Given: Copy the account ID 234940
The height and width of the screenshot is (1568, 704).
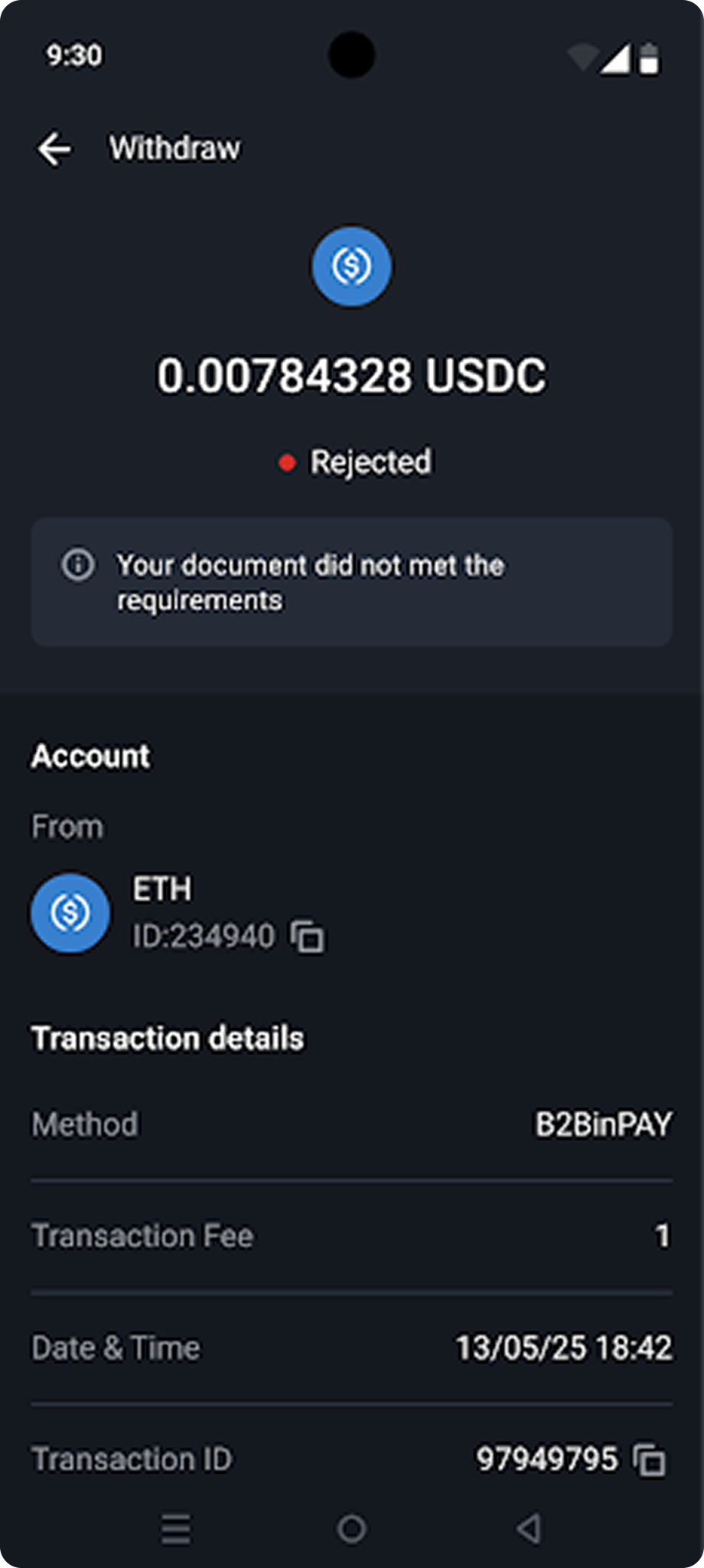Looking at the screenshot, I should pos(308,936).
